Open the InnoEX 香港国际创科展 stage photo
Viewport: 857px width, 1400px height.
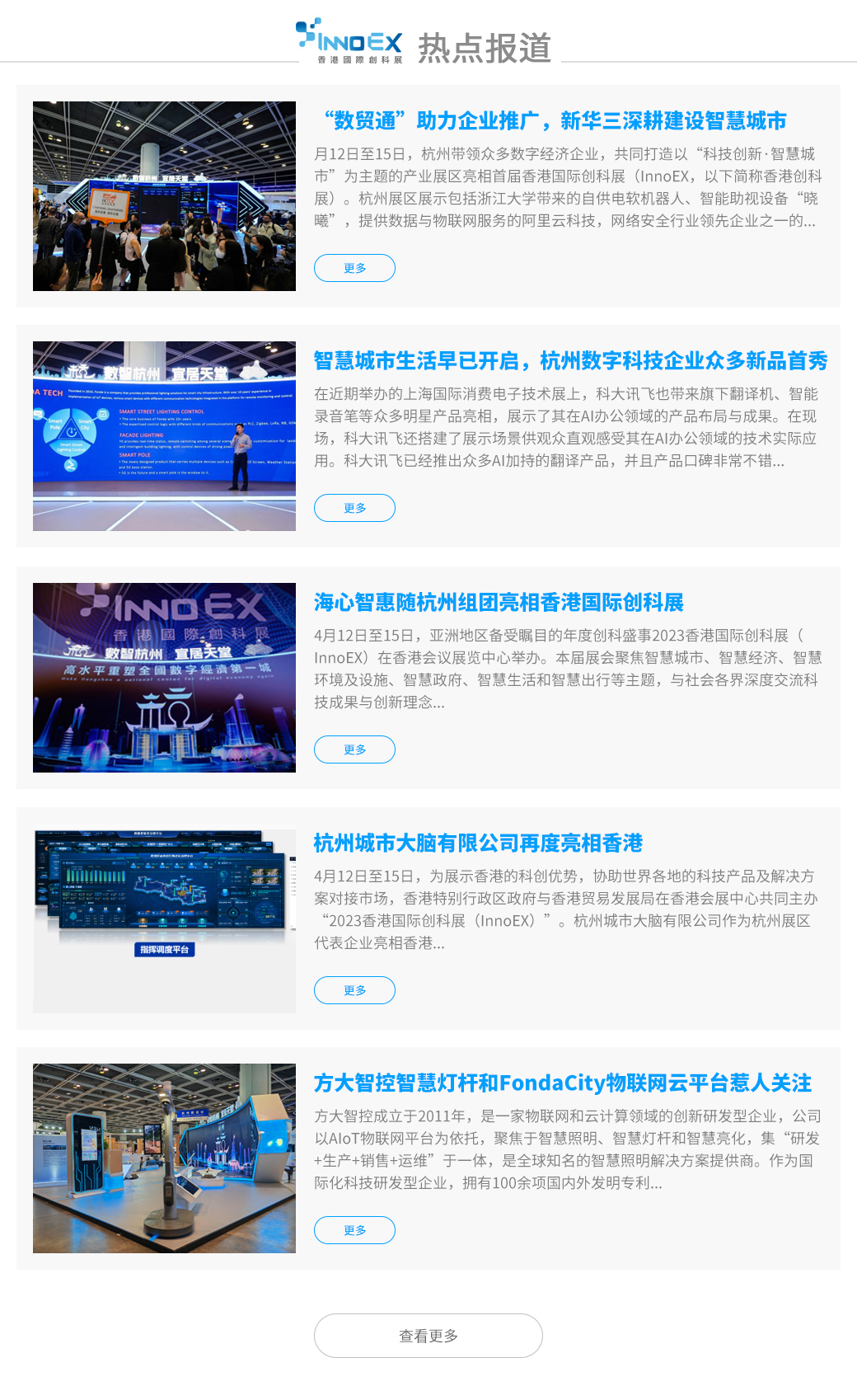(164, 678)
